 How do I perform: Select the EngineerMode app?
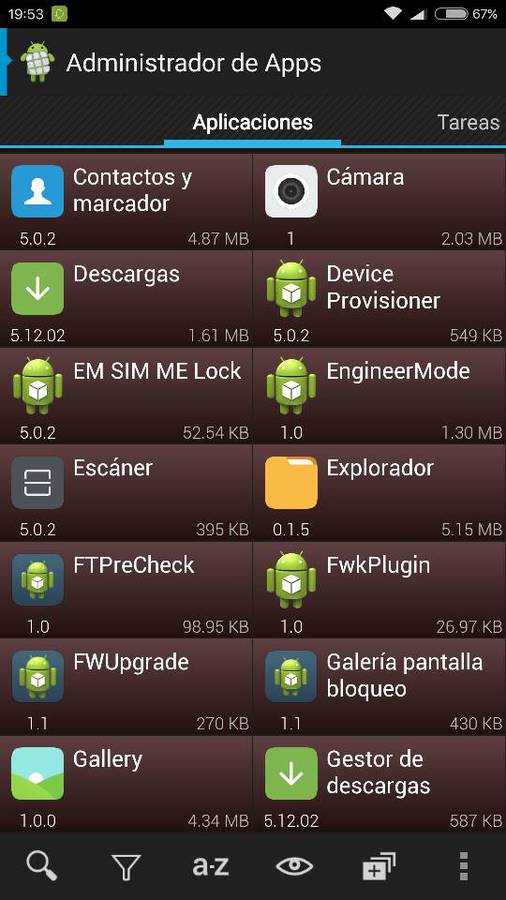click(380, 395)
